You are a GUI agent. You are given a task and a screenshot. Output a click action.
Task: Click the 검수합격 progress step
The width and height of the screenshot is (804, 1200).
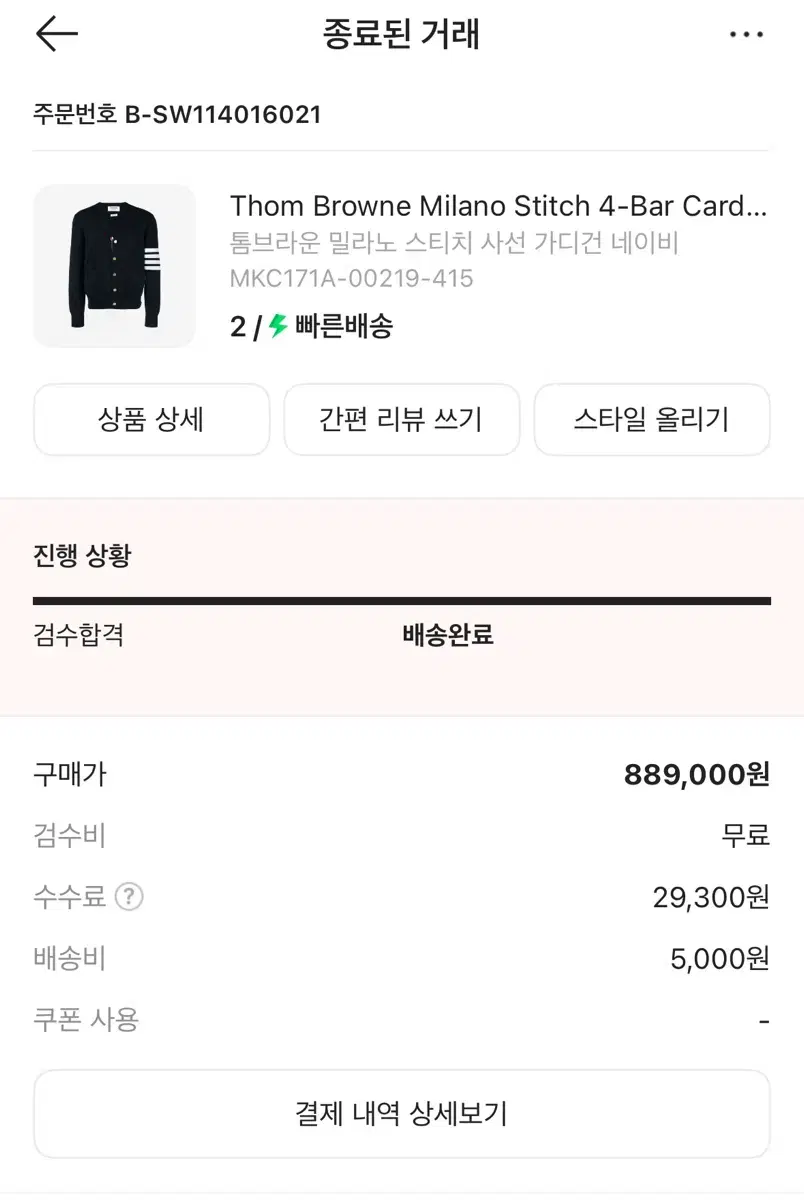[x=78, y=635]
